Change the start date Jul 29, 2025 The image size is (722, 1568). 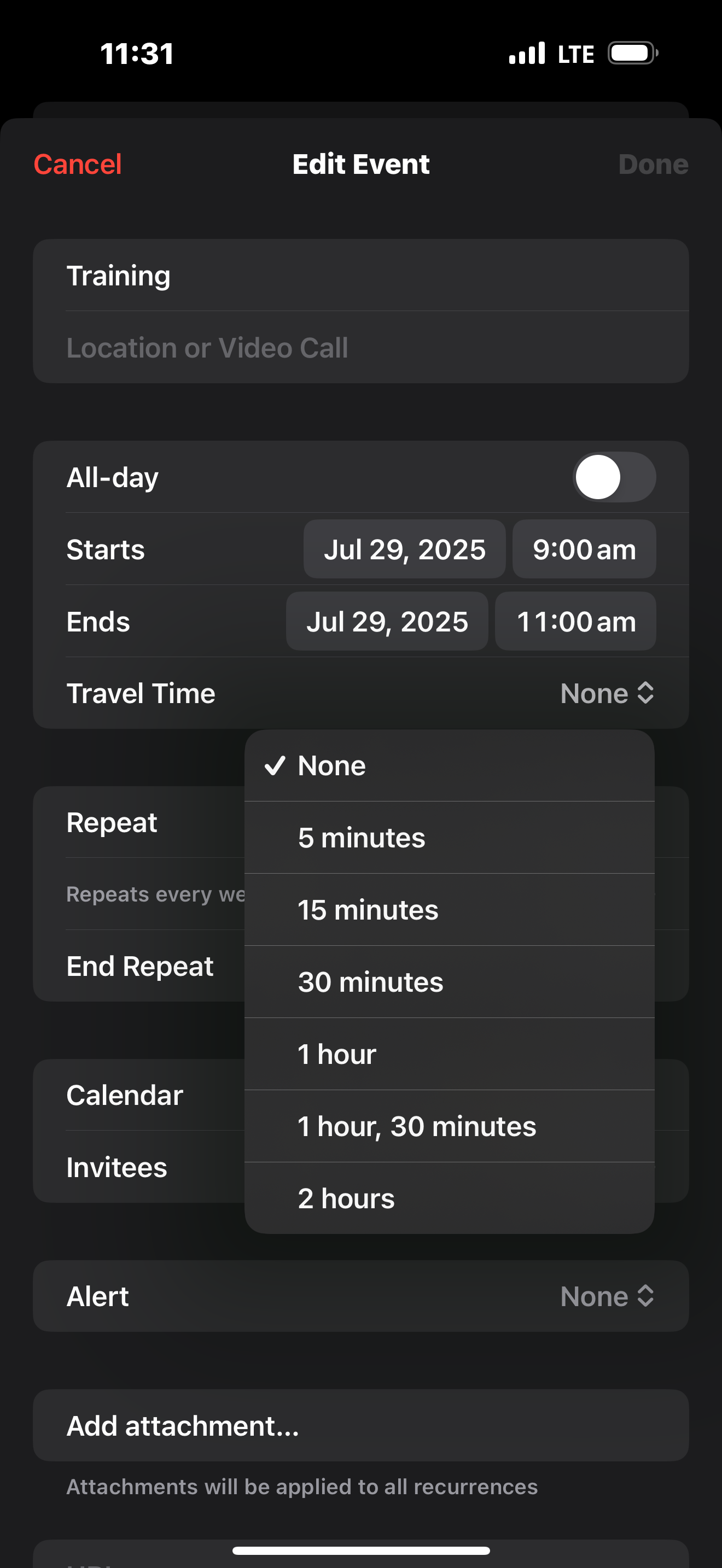(x=404, y=549)
